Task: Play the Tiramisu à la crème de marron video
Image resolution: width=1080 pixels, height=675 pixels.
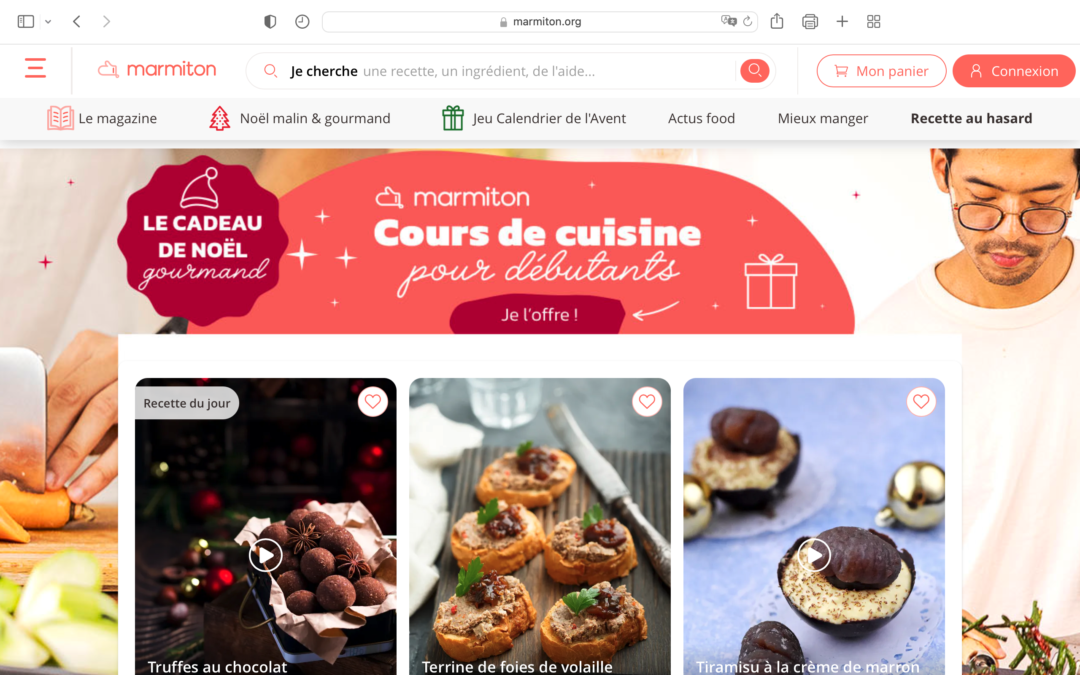Action: pyautogui.click(x=813, y=555)
